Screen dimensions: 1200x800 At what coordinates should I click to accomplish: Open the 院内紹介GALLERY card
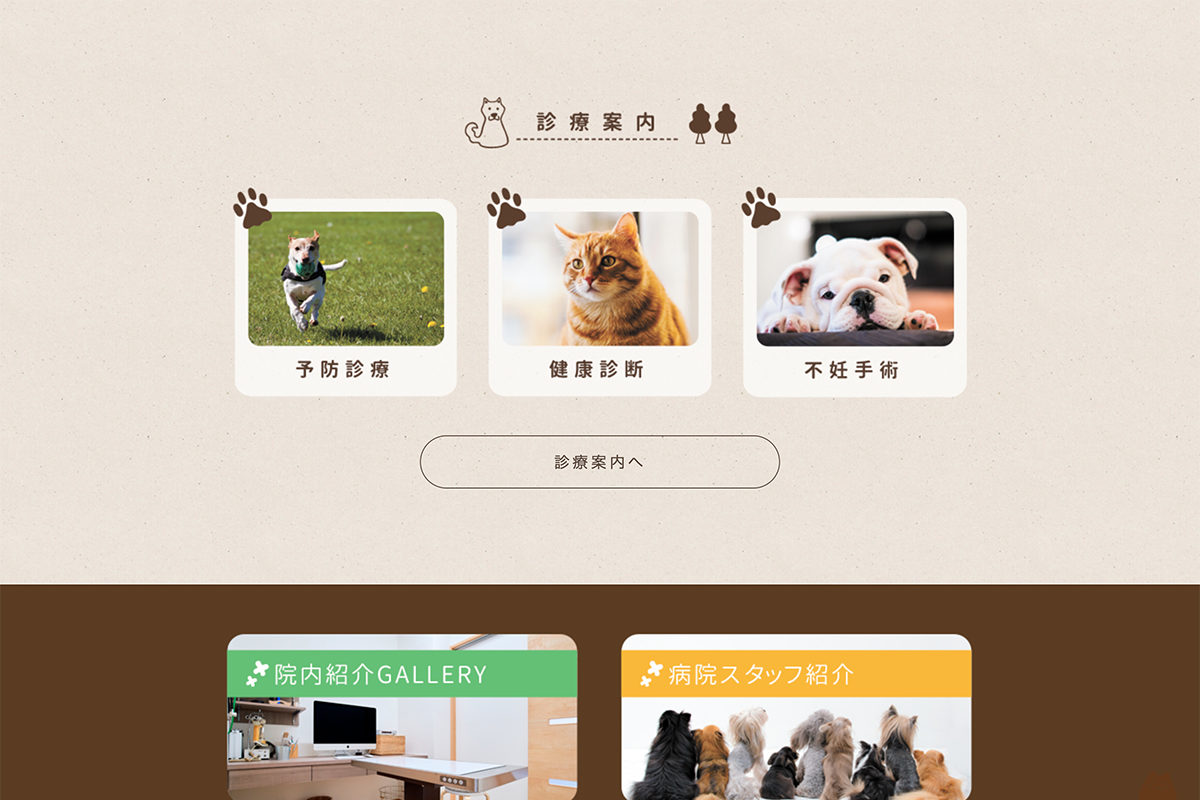click(x=401, y=717)
